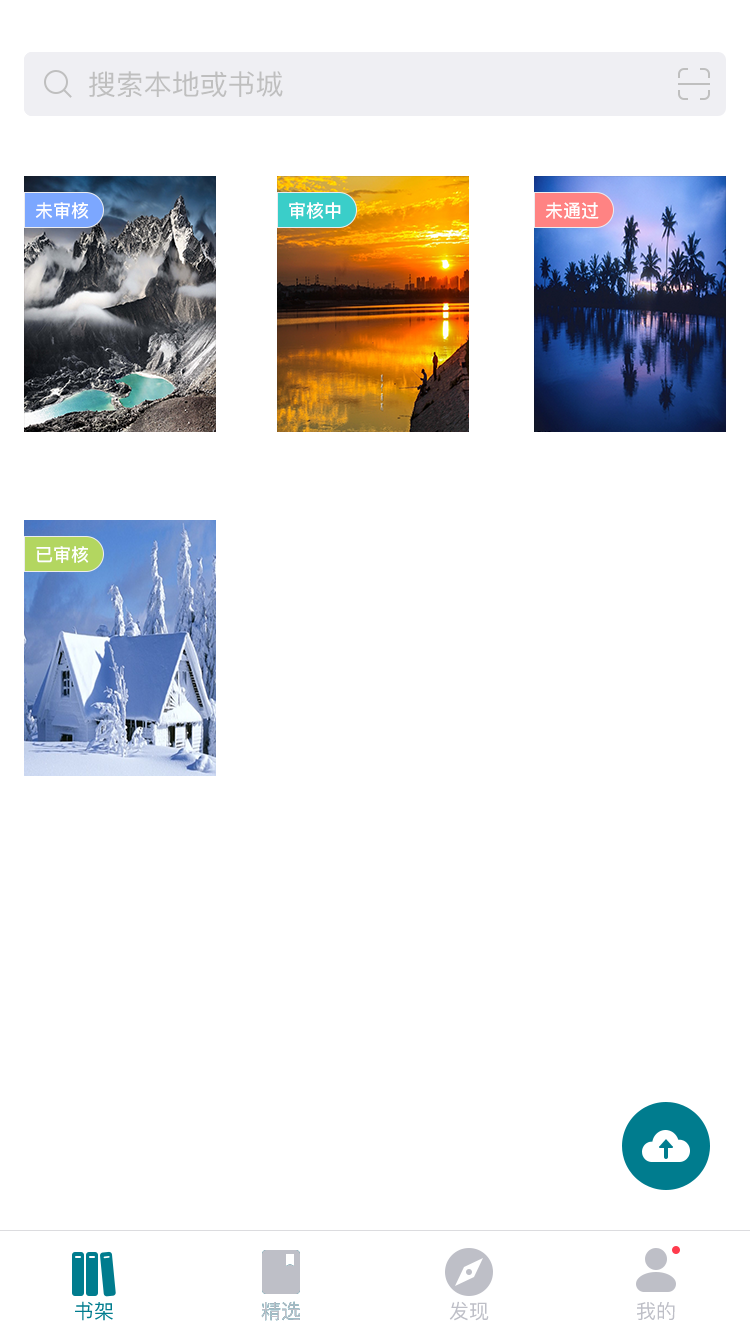Switch to the 书架 tab
This screenshot has height=1334, width=750.
click(94, 1285)
